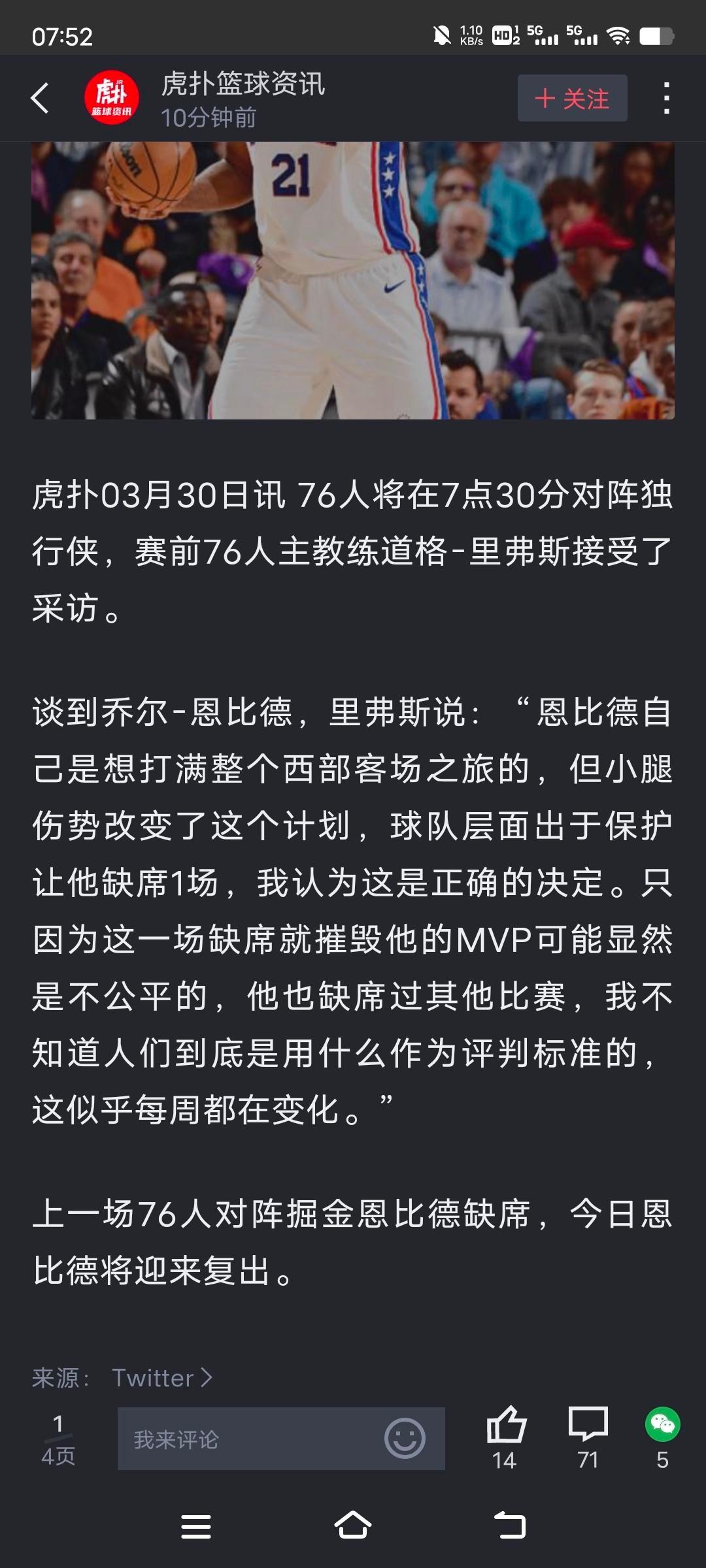
Task: Open the 虎扑篮球资讯 author avatar
Action: pyautogui.click(x=112, y=98)
